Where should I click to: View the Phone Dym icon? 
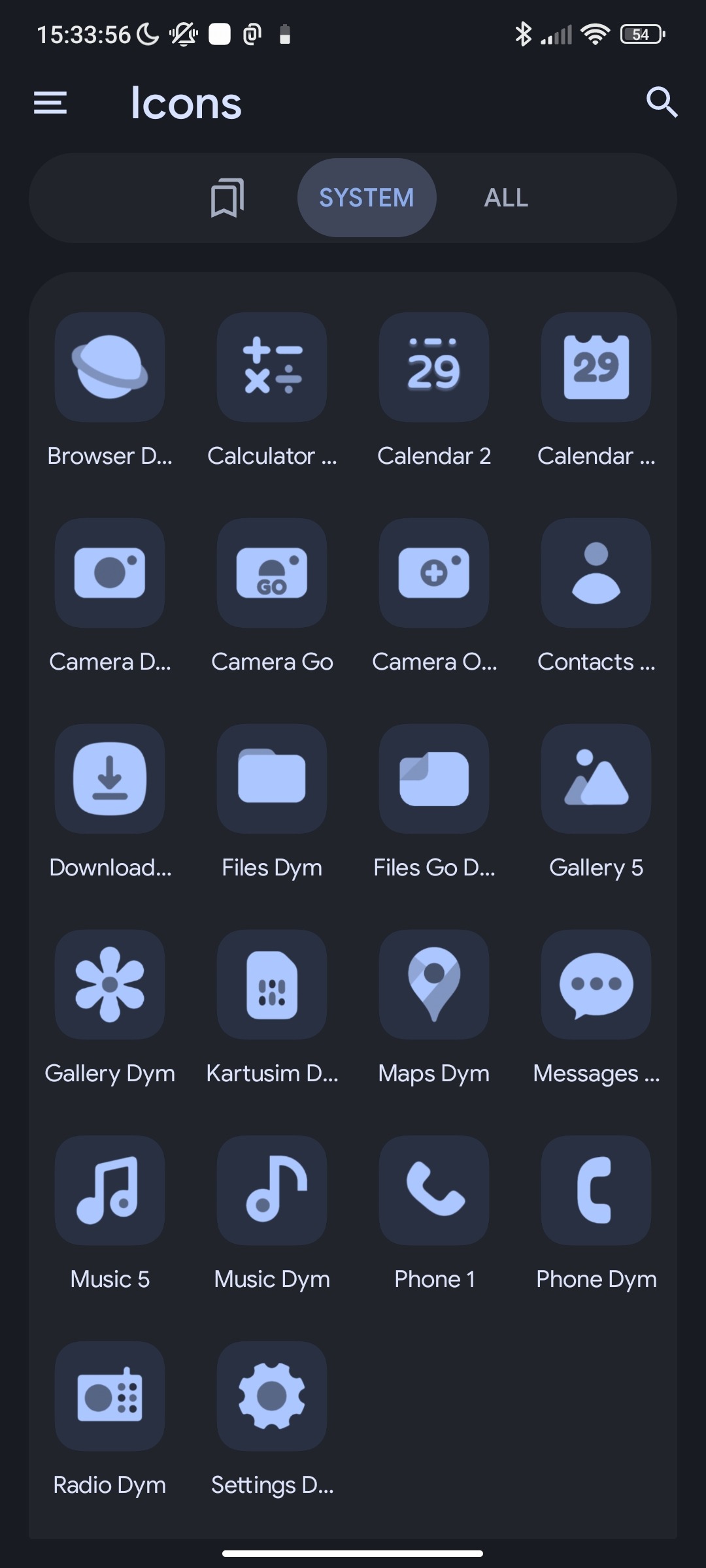coord(596,1190)
